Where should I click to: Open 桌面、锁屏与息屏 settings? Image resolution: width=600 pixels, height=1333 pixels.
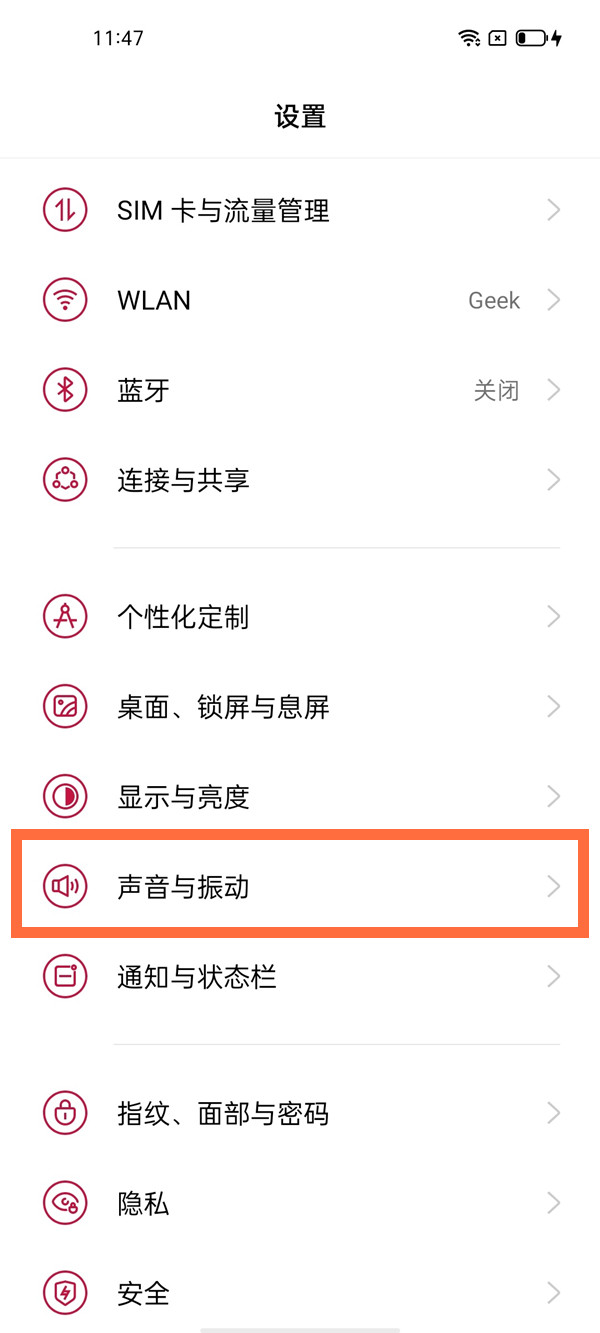pyautogui.click(x=300, y=707)
